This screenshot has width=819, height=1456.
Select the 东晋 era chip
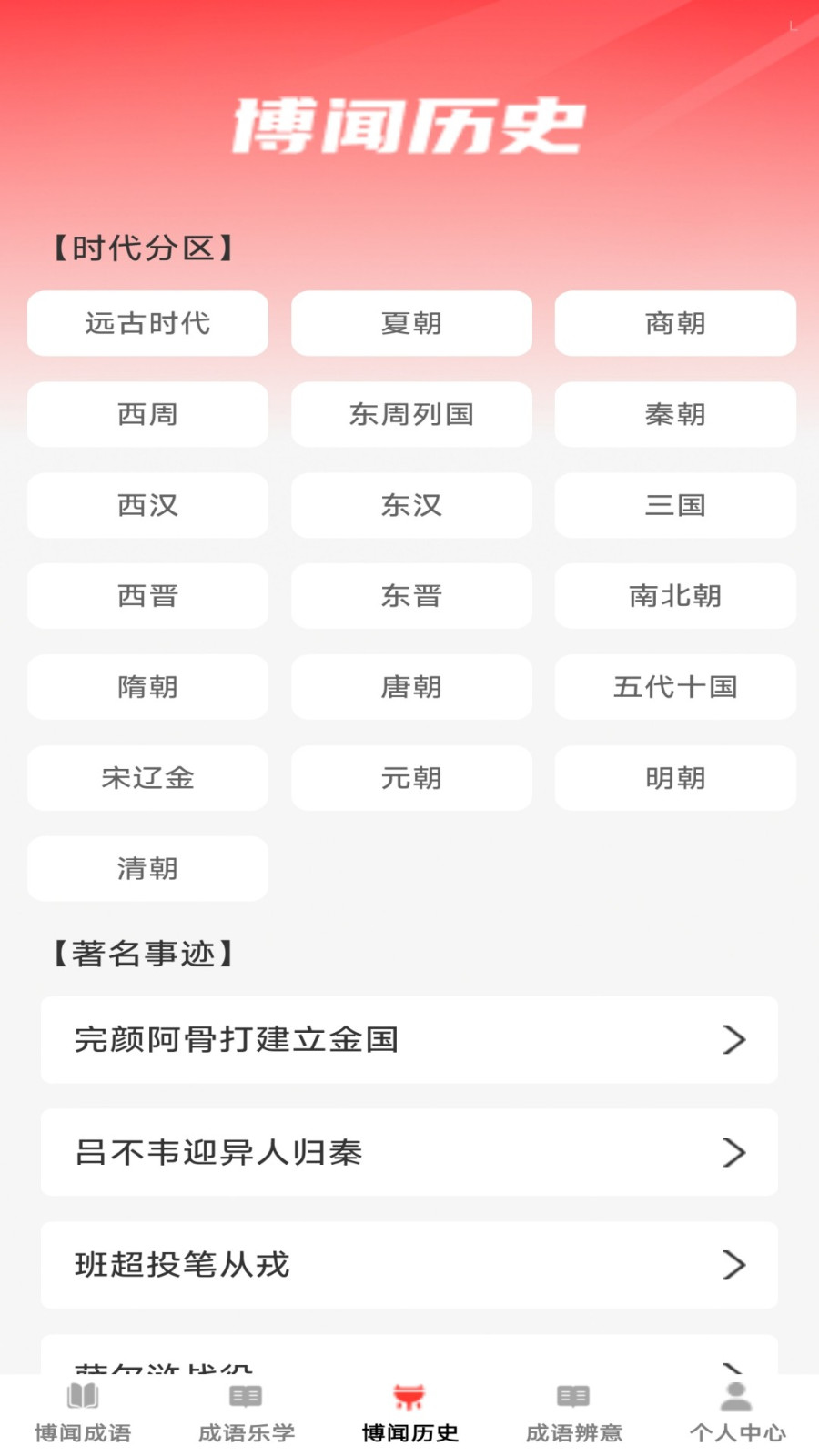click(x=411, y=596)
